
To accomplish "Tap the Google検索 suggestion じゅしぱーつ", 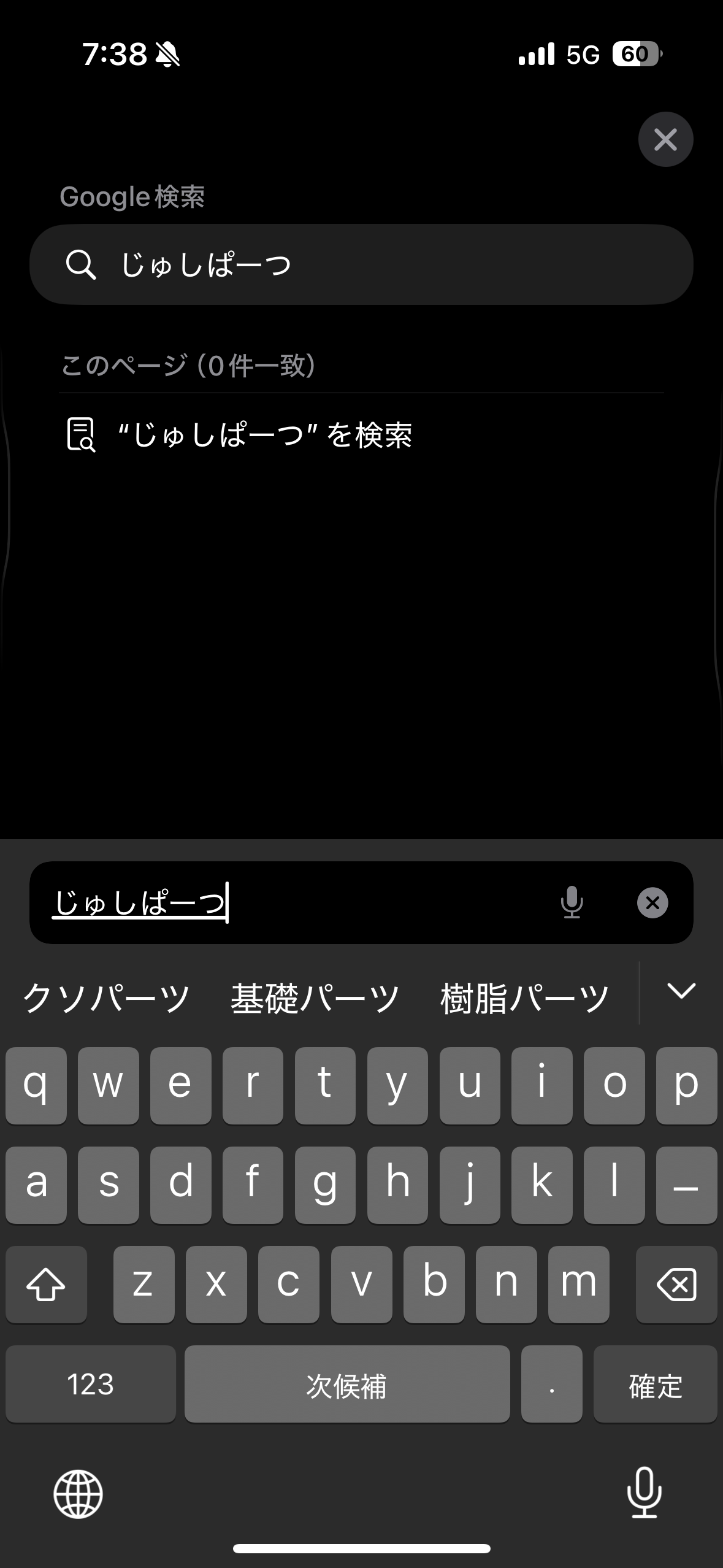I will point(361,265).
